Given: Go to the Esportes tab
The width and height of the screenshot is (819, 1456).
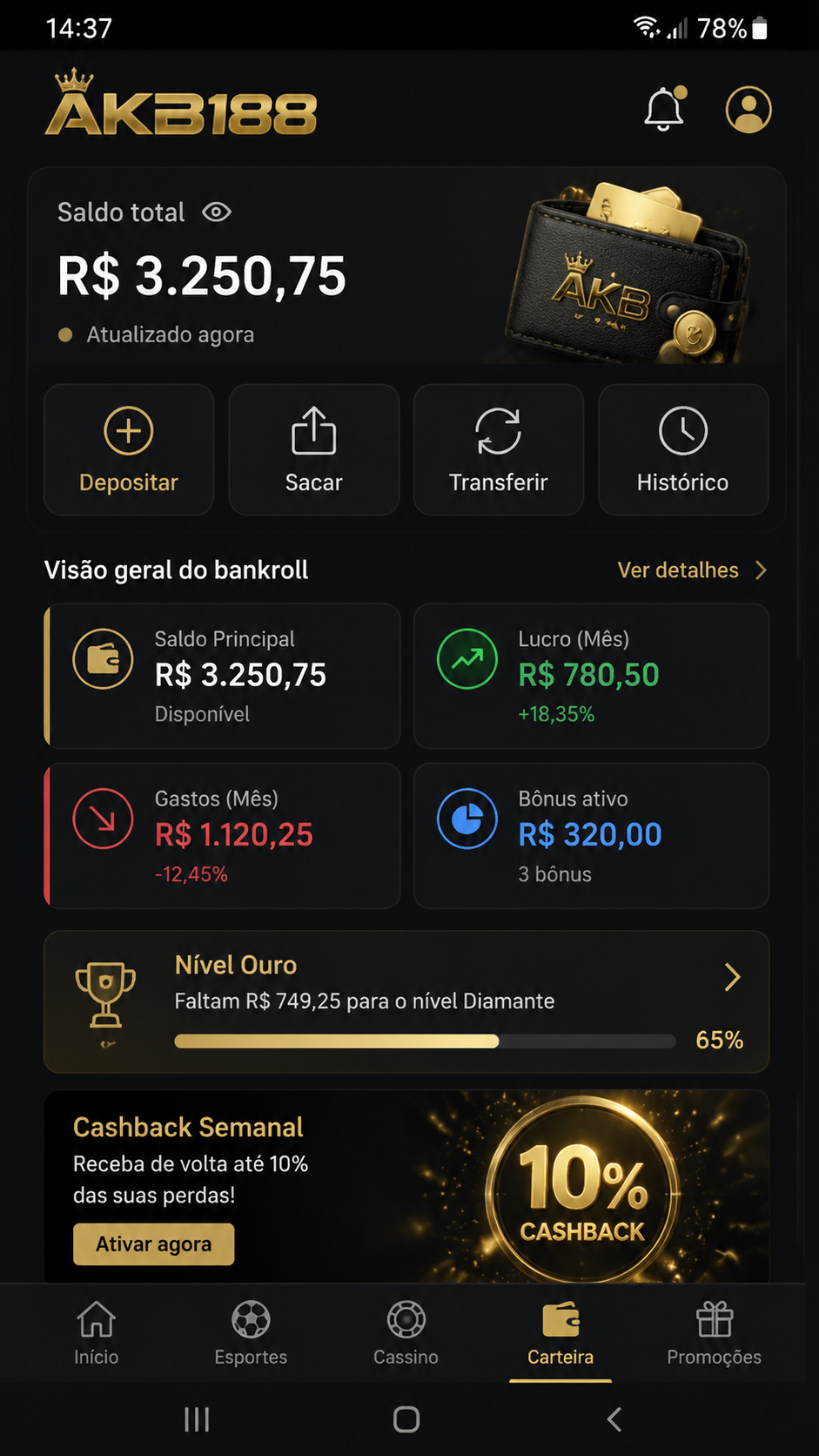Looking at the screenshot, I should (251, 1333).
